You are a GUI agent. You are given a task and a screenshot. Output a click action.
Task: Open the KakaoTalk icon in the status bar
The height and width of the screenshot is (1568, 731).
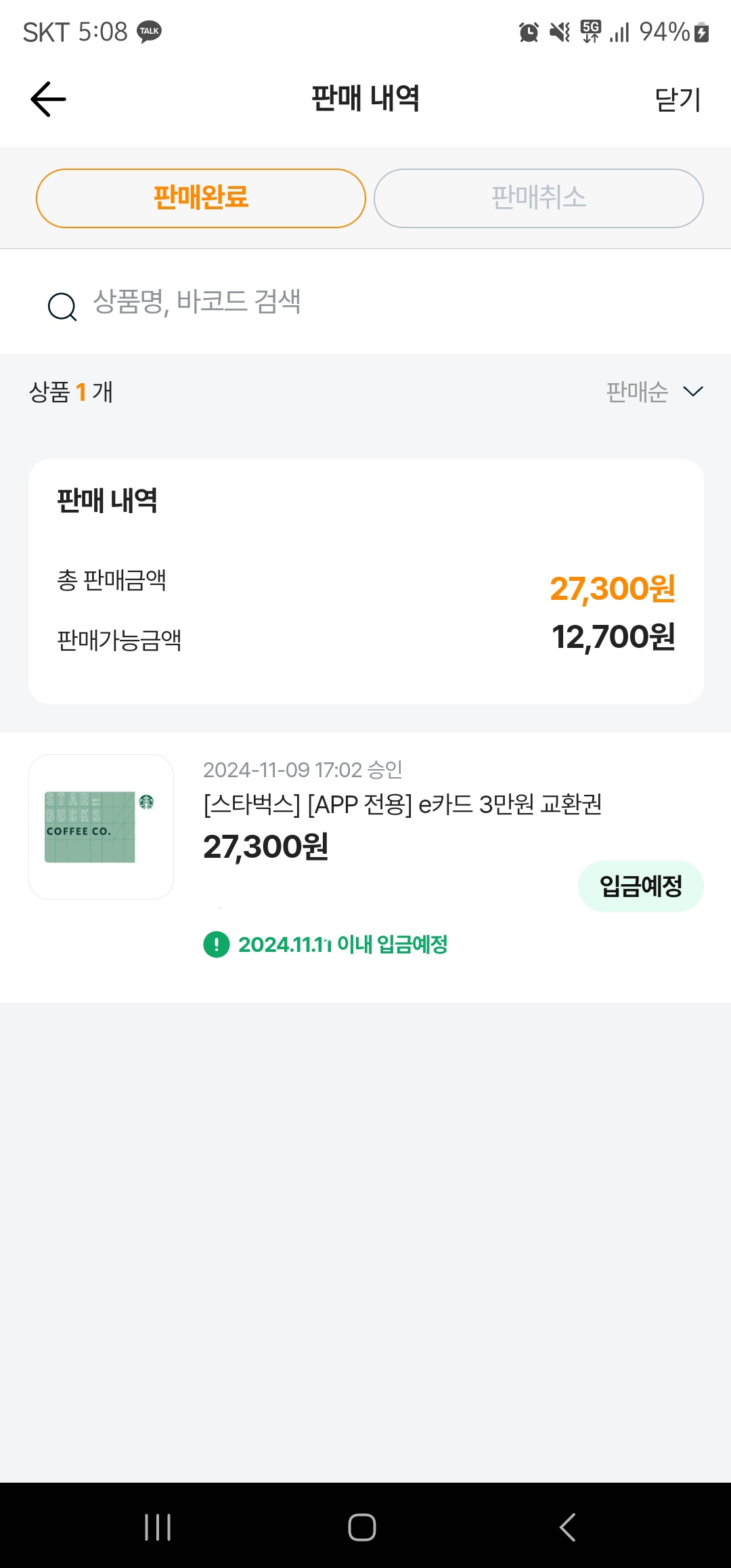(x=150, y=31)
